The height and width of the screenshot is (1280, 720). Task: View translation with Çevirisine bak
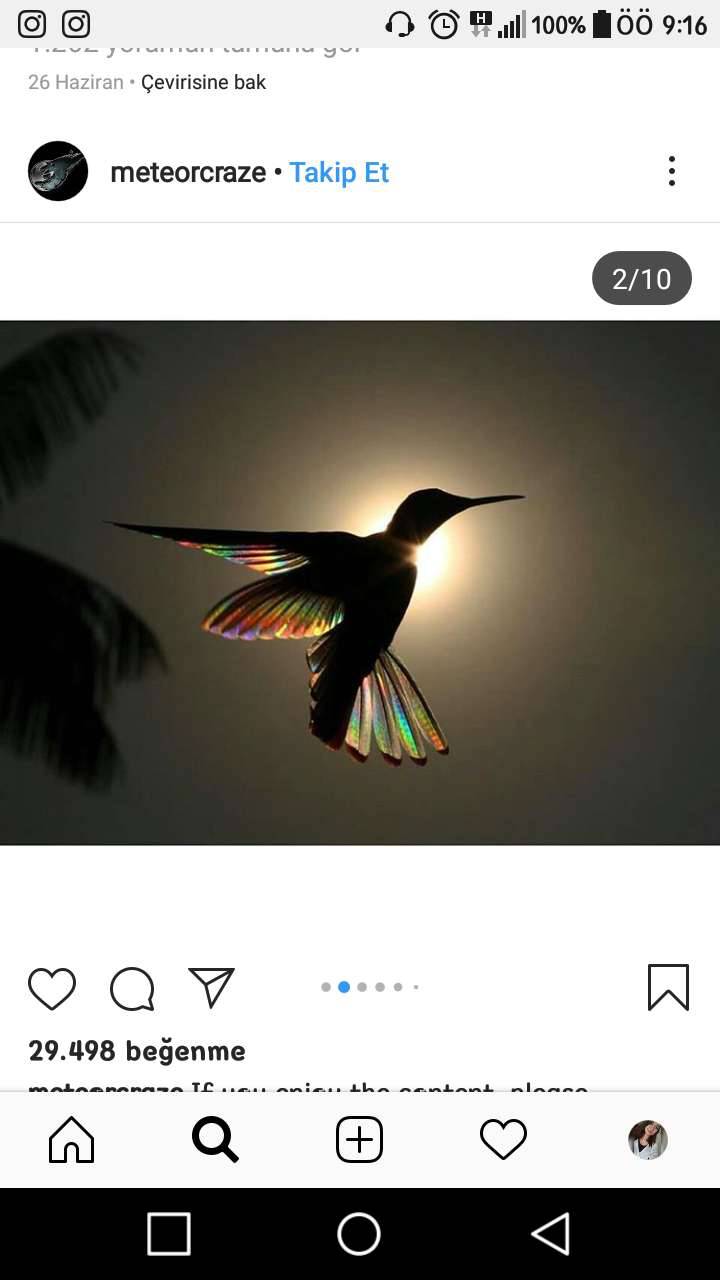click(203, 82)
